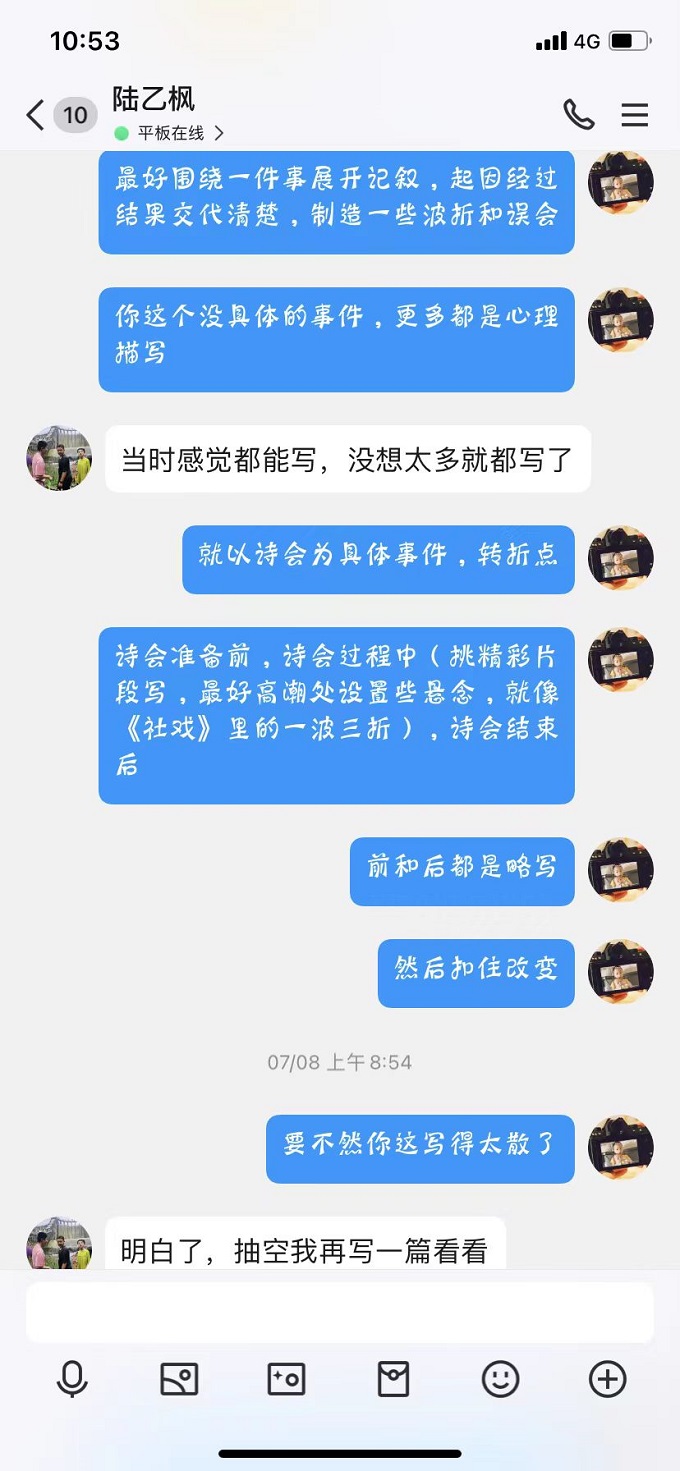
Task: Start a voice call with 陆乙枫
Action: point(578,115)
